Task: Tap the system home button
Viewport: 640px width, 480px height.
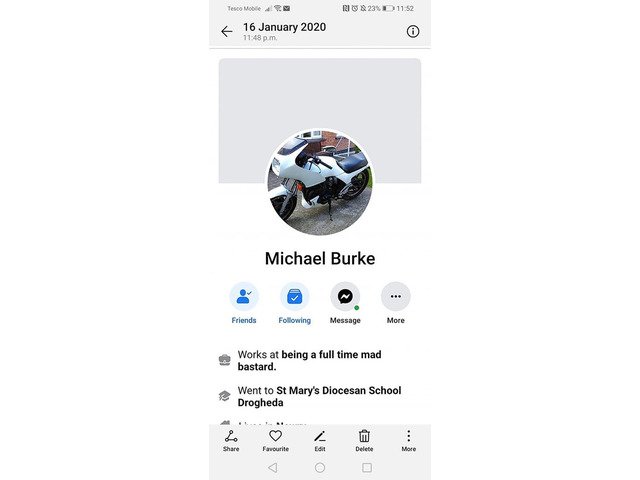Action: [320, 467]
